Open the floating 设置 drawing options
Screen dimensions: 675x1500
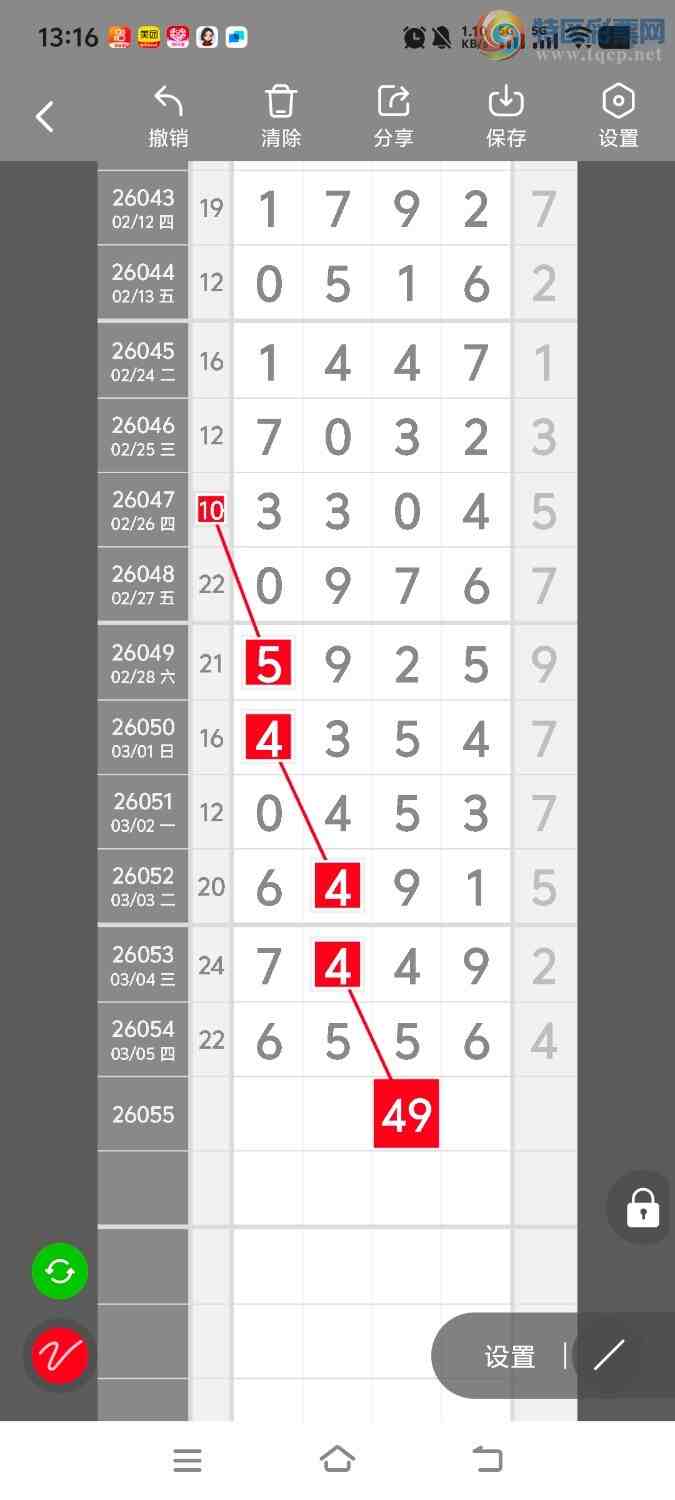(510, 1357)
